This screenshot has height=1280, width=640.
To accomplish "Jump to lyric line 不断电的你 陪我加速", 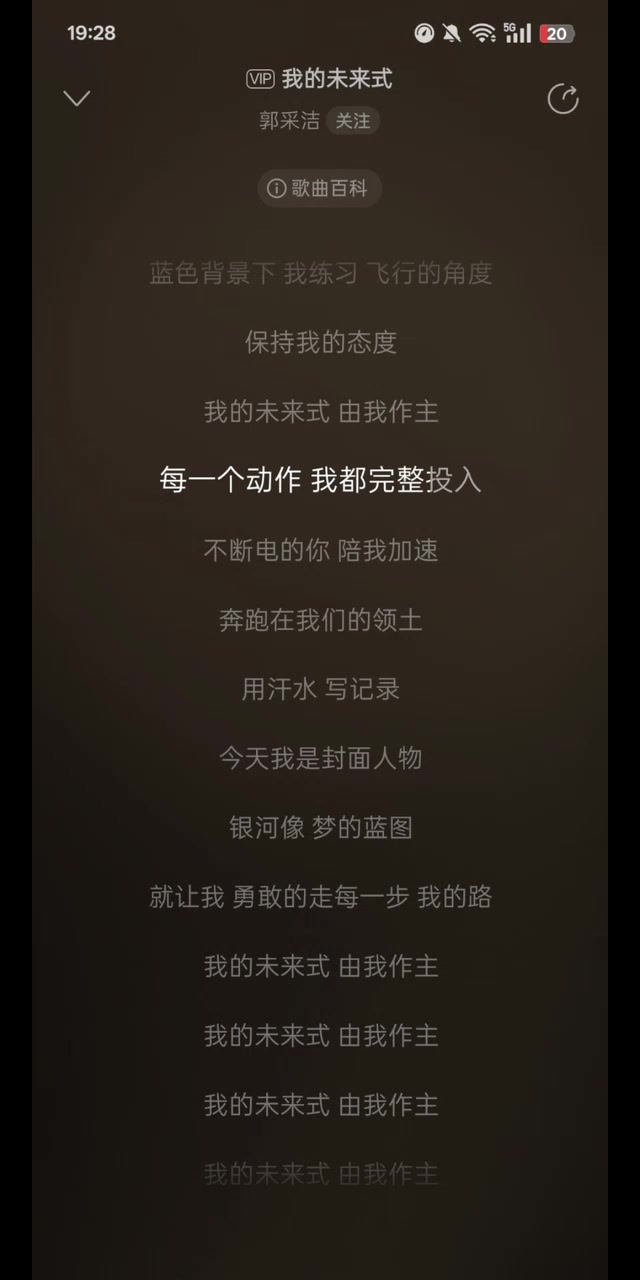I will pyautogui.click(x=320, y=550).
